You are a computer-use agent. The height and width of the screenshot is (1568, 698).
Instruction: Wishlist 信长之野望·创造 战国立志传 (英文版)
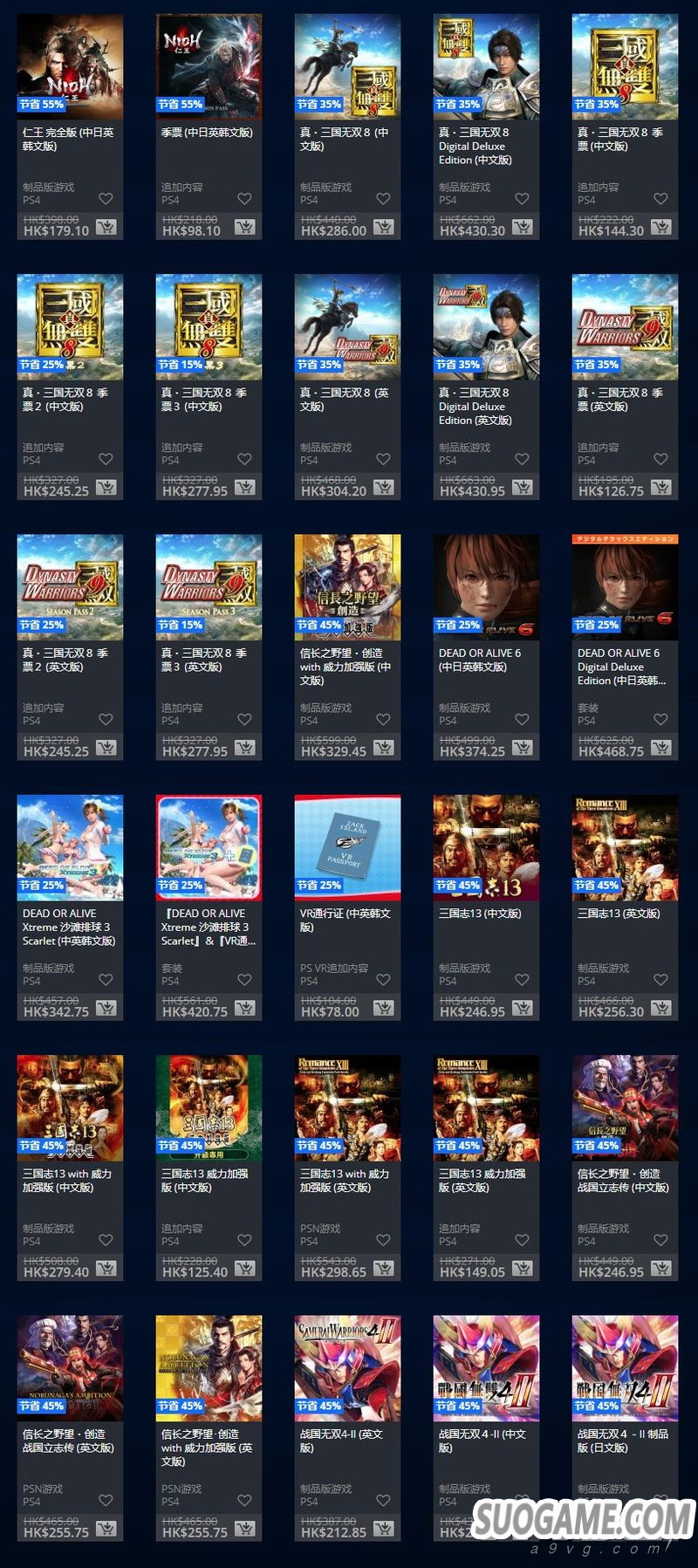[106, 1501]
